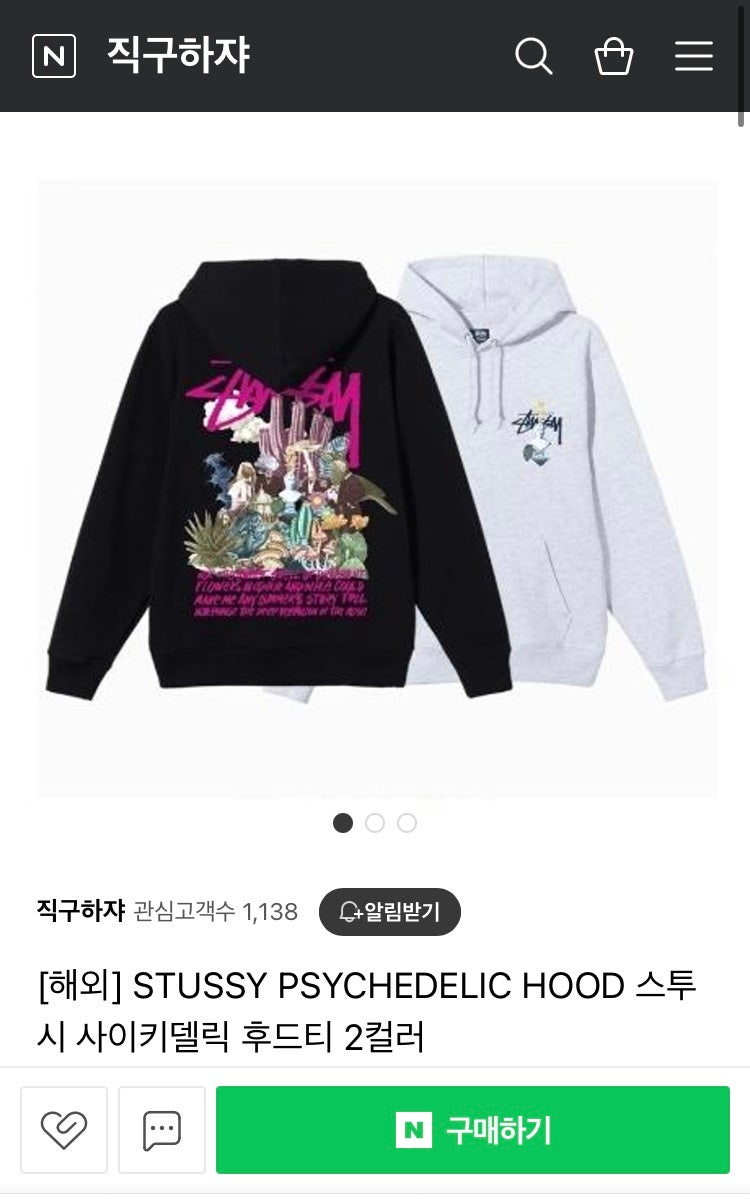Screen dimensions: 750x1201
Task: Tap the green 구매하기 buy button
Action: (x=473, y=1130)
